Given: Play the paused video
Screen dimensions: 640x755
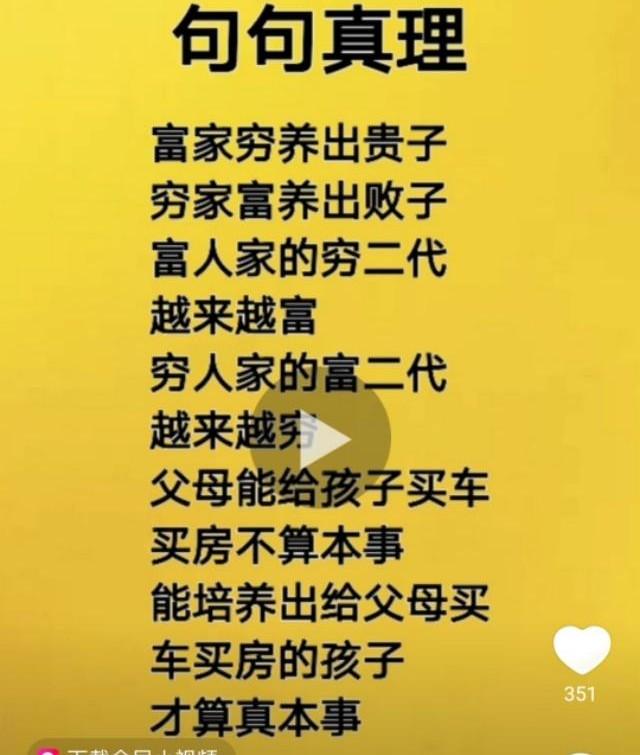Looking at the screenshot, I should [320, 440].
